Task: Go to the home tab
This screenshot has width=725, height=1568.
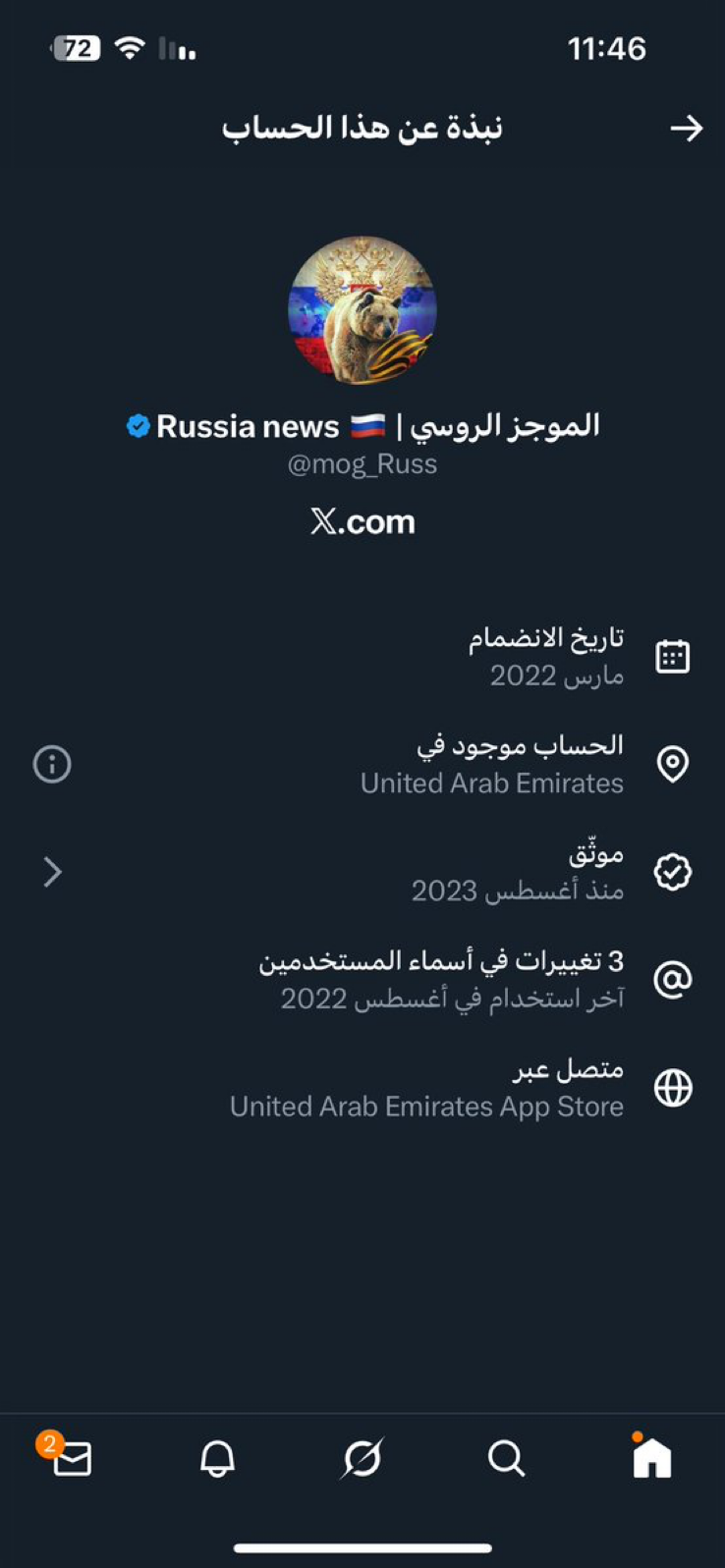Action: [x=651, y=1459]
